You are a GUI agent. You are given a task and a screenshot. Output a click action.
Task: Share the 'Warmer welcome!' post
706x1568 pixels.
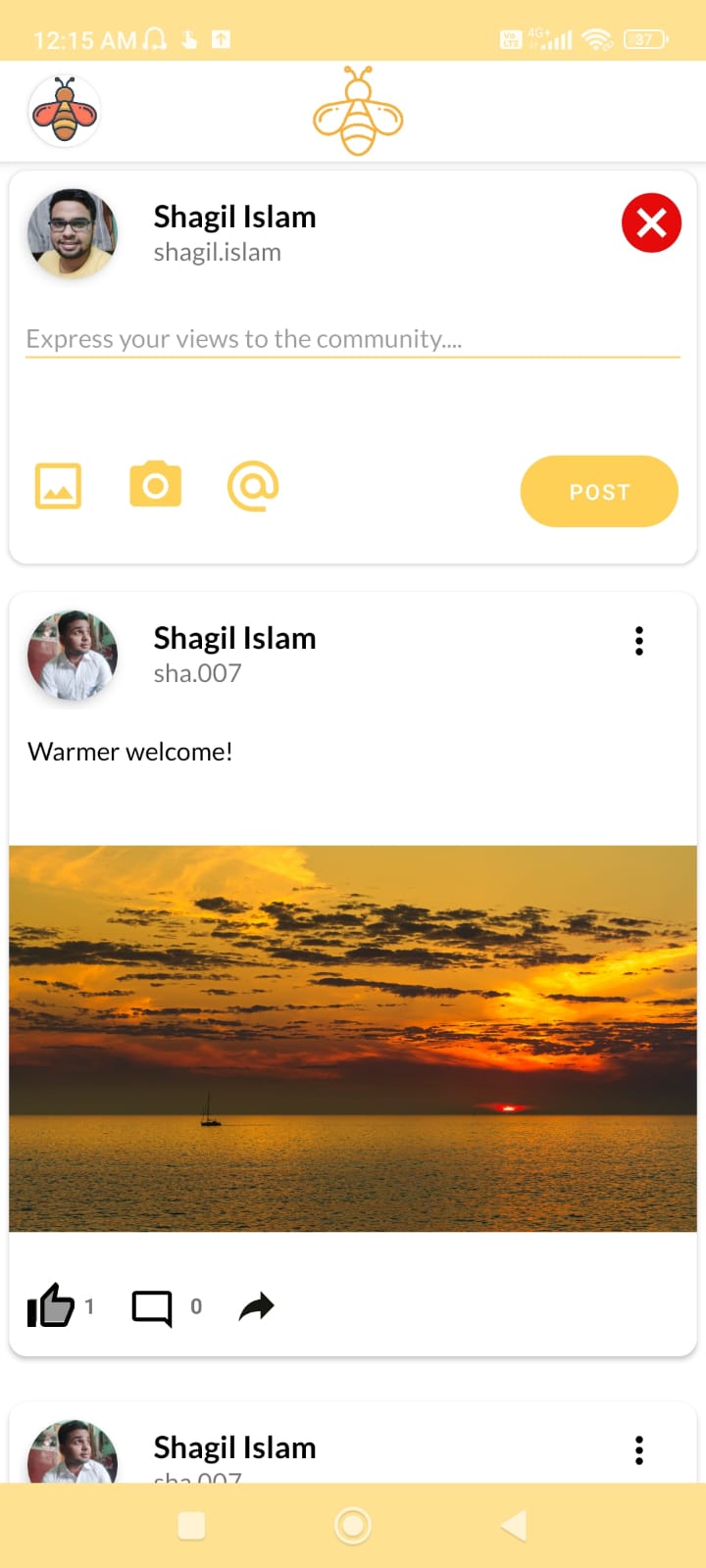(257, 1306)
